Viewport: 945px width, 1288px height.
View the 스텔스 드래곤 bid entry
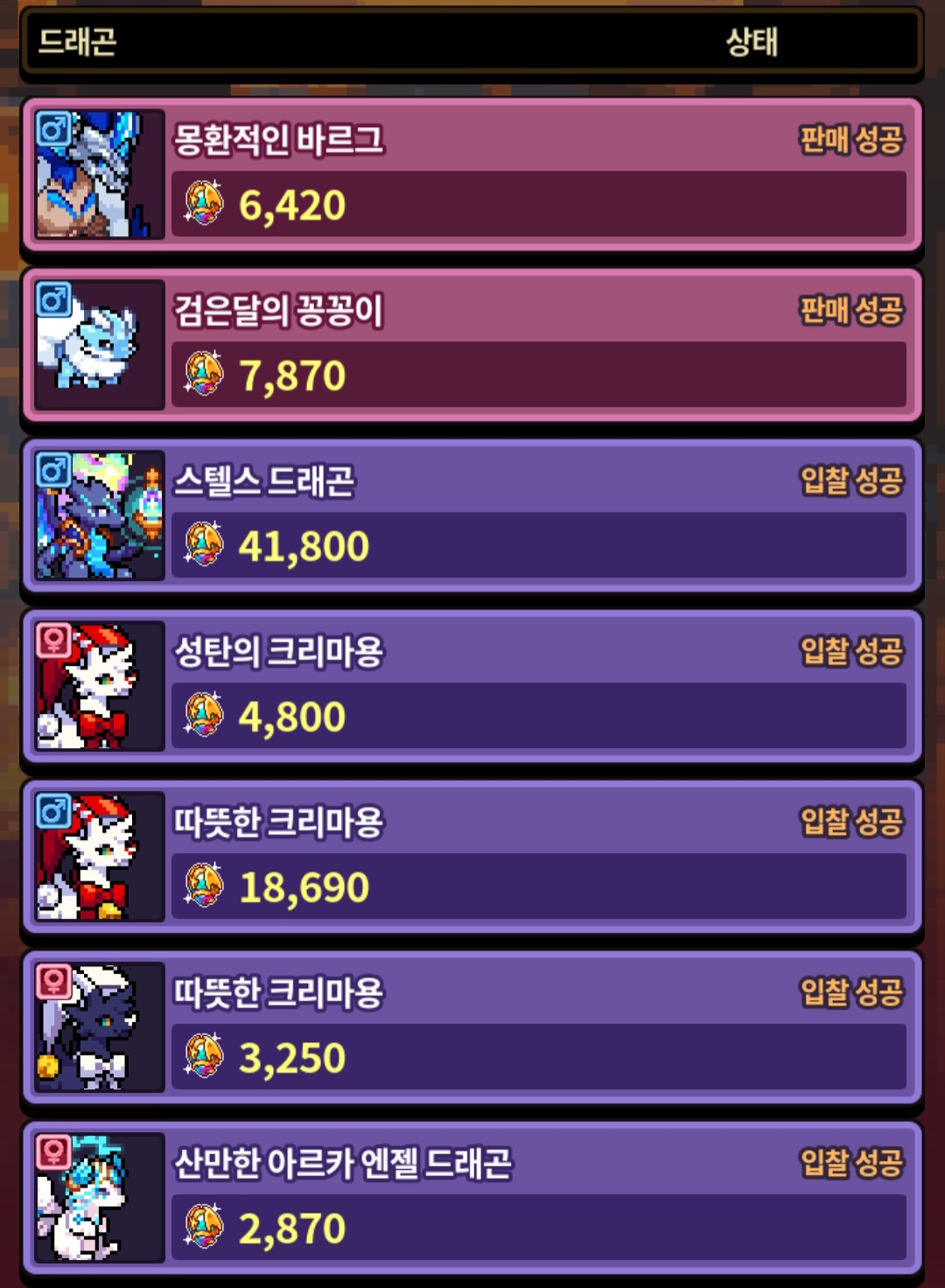coord(472,515)
